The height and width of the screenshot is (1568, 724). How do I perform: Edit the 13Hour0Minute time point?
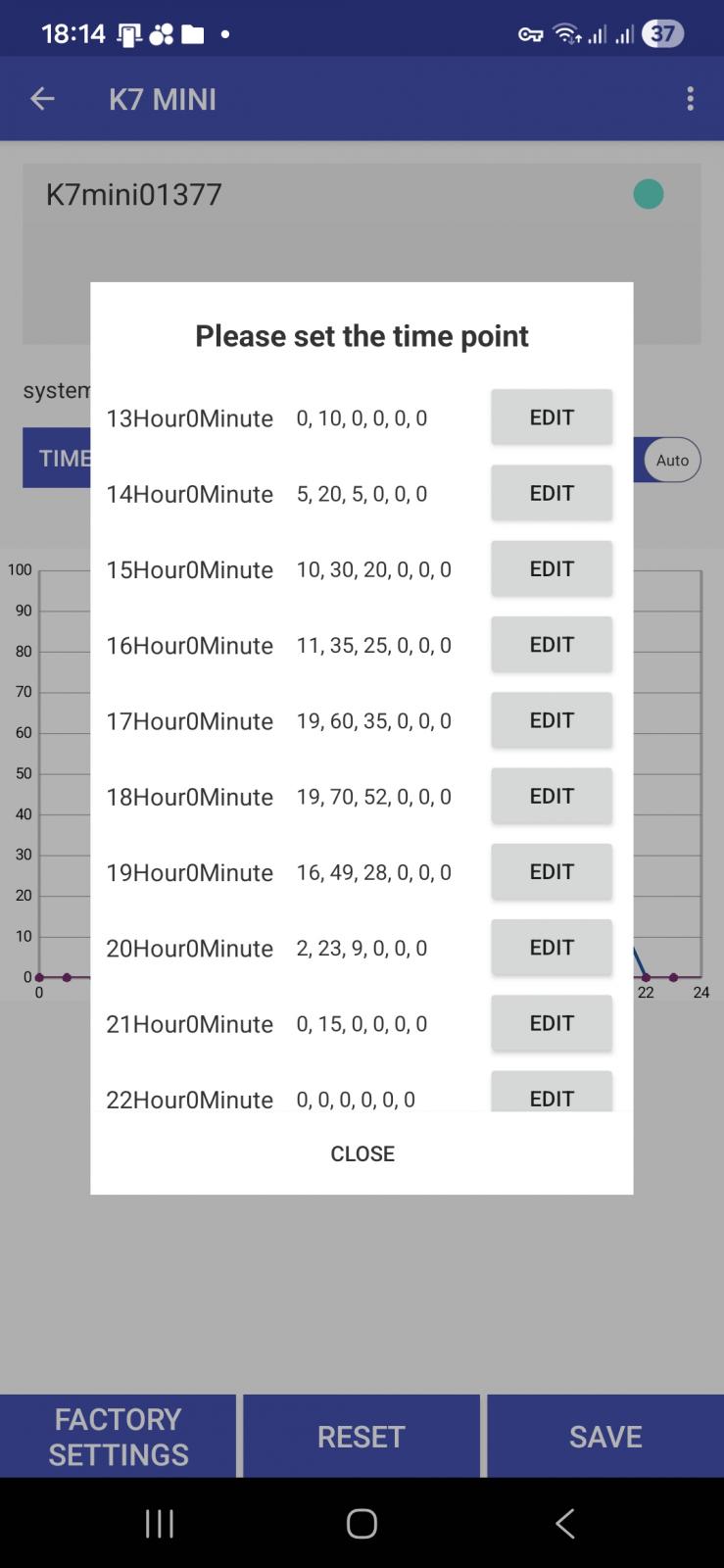pos(552,417)
